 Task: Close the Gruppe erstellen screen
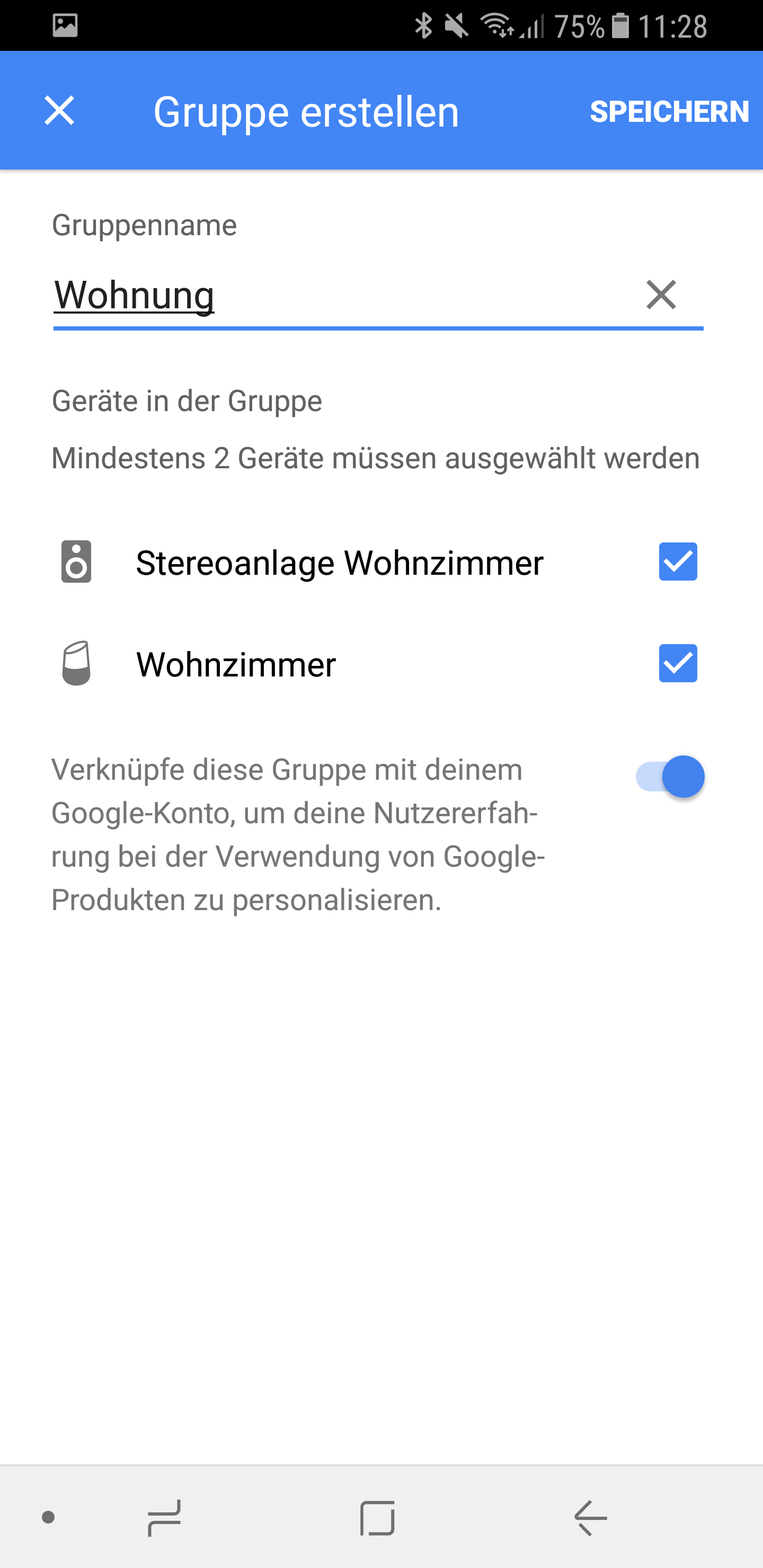click(59, 111)
